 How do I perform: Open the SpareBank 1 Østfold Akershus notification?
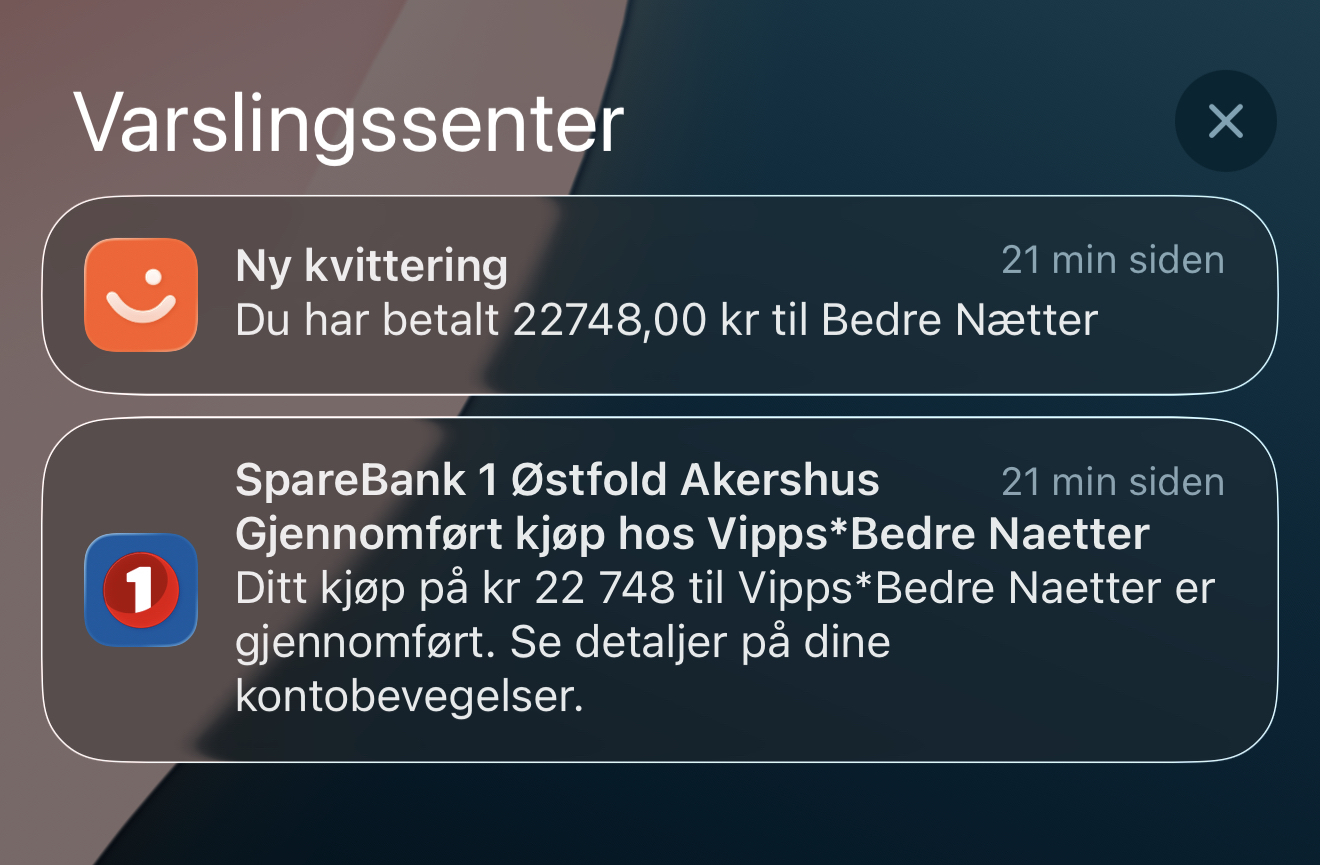[659, 590]
